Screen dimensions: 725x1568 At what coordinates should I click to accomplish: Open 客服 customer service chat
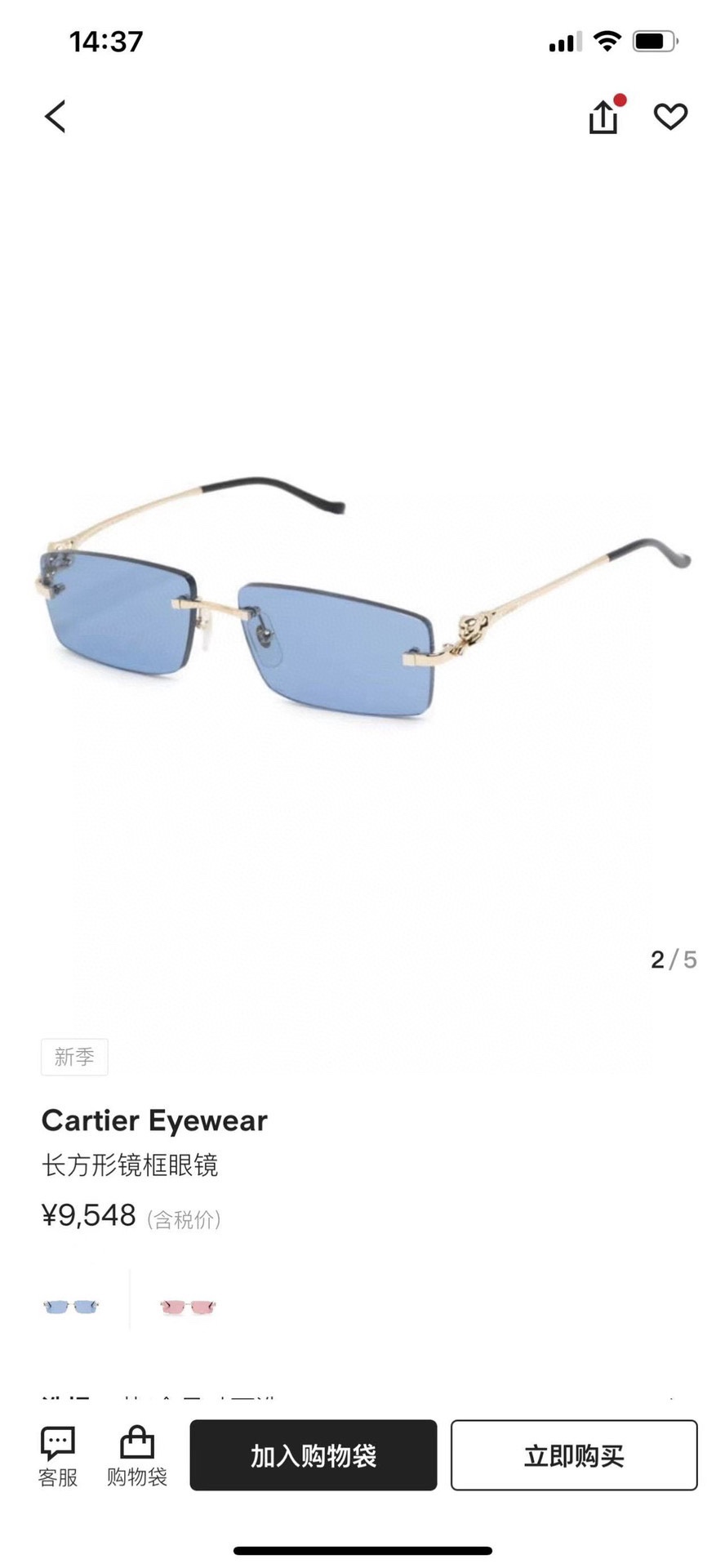pos(58,1456)
